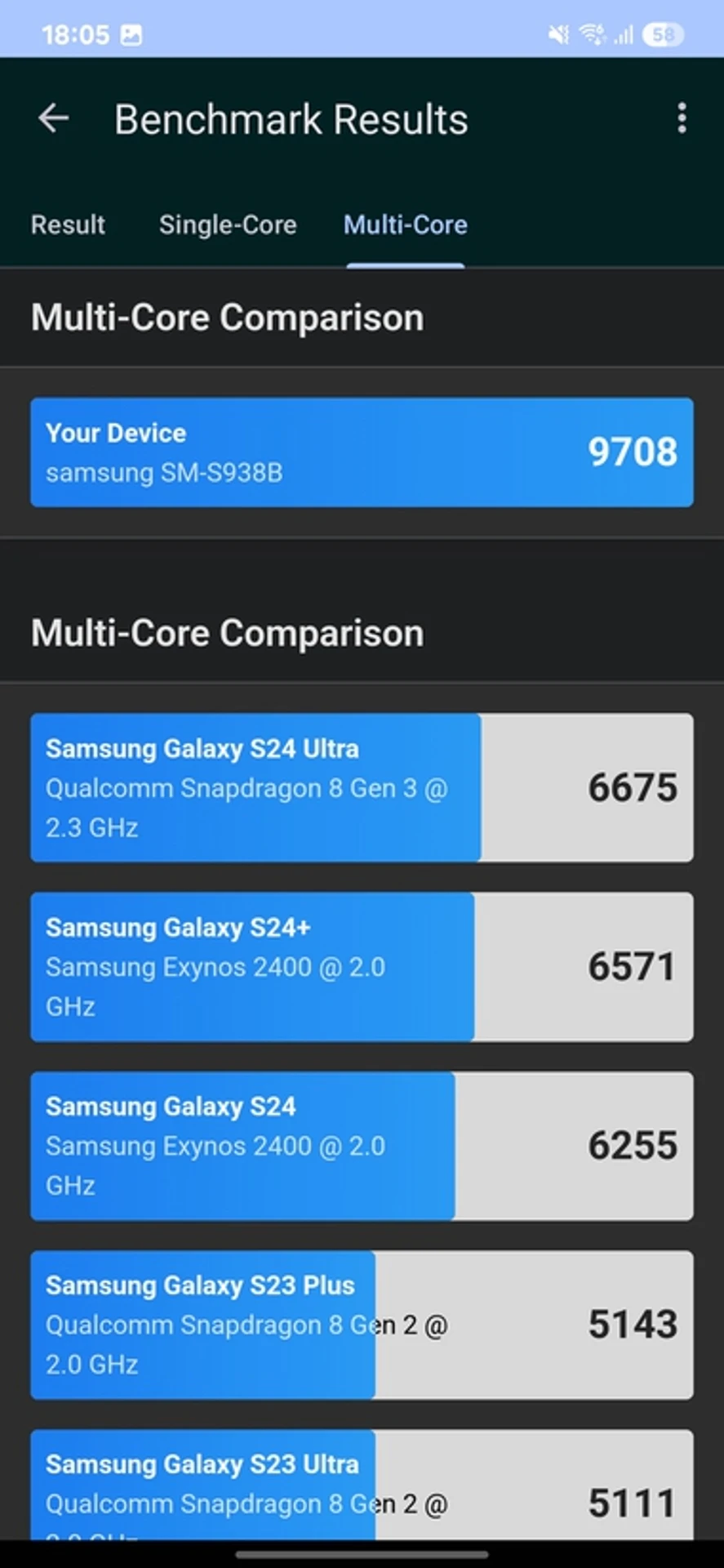
Task: Switch to the Single-Core tab
Action: [x=228, y=225]
